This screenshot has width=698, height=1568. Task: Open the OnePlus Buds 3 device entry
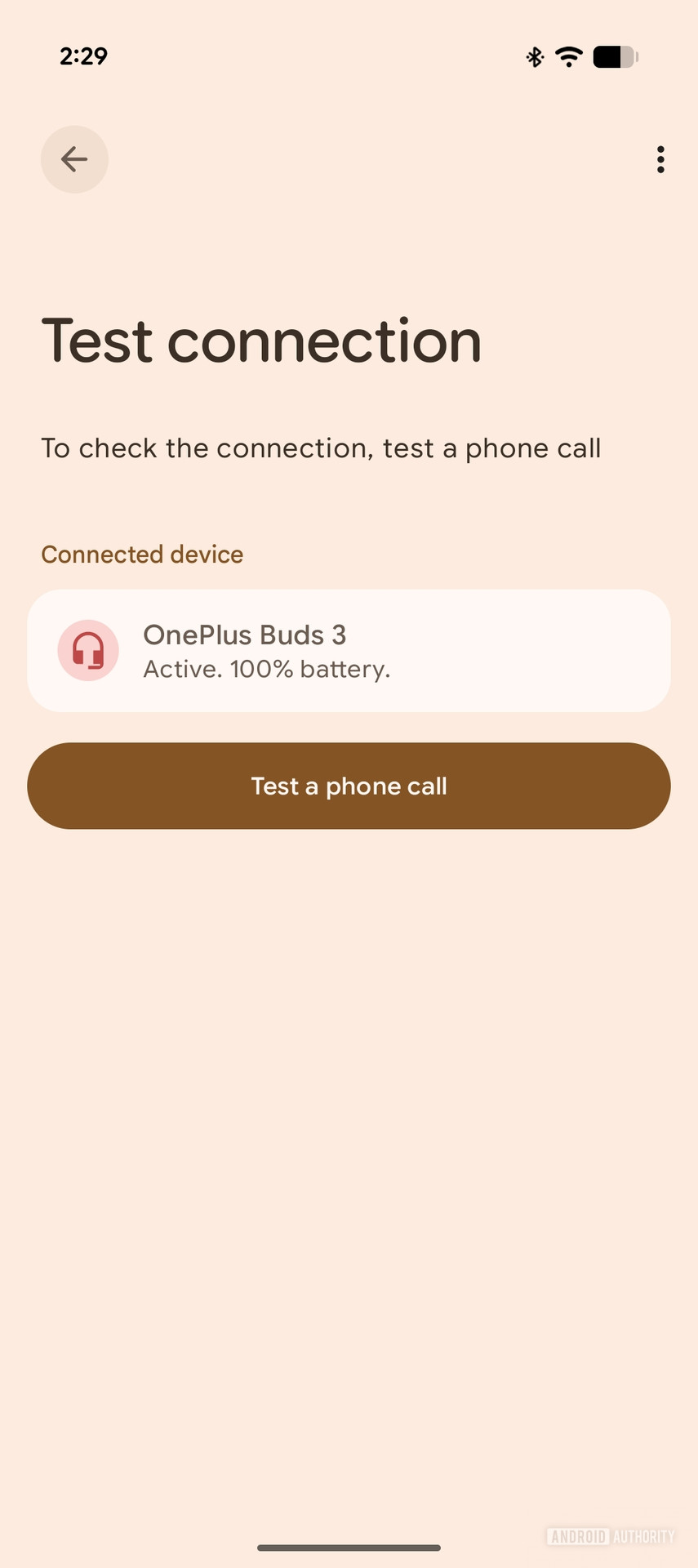[x=349, y=650]
